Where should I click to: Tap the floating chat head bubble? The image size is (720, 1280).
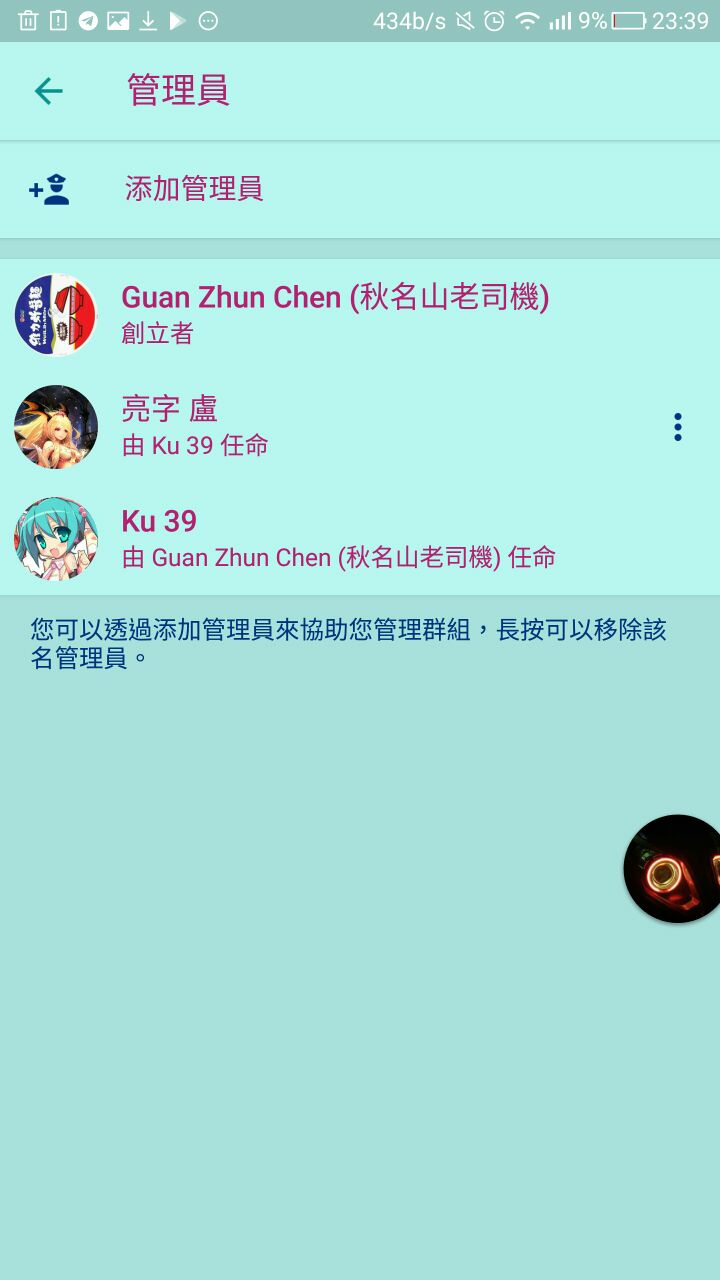tap(674, 868)
